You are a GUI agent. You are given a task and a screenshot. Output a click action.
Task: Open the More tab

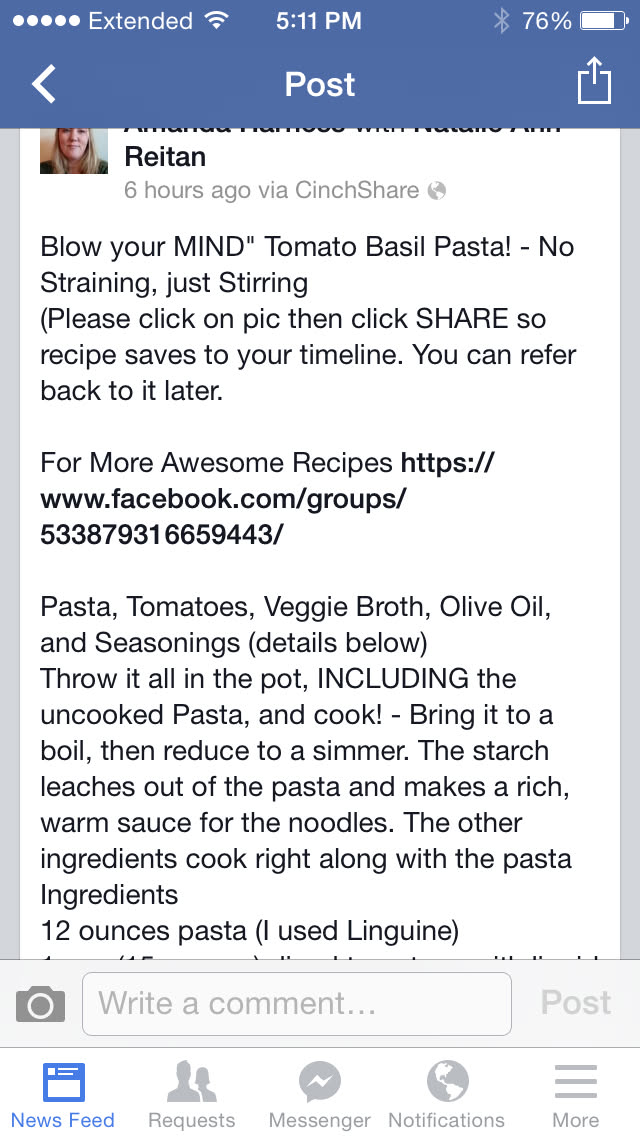(x=575, y=1096)
